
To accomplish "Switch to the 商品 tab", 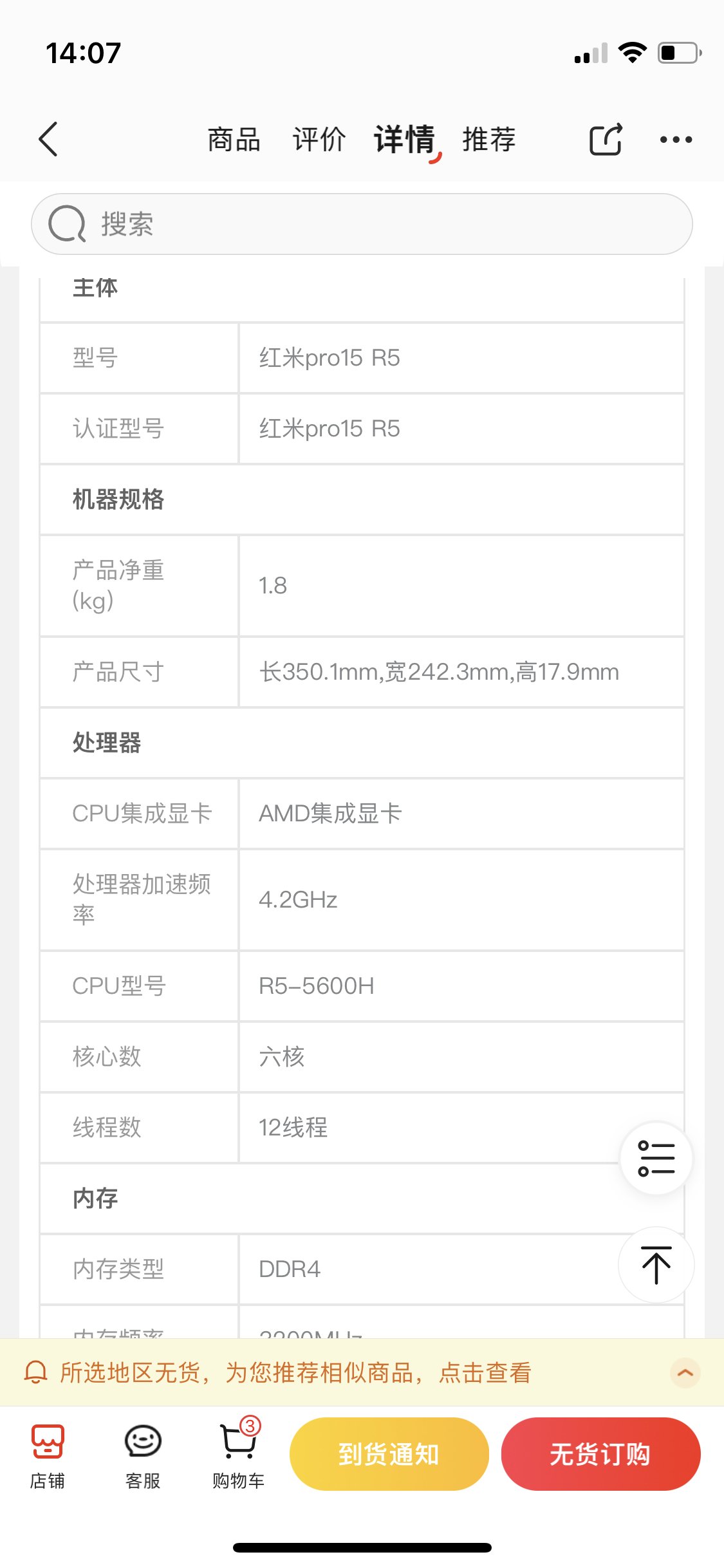I will click(234, 139).
